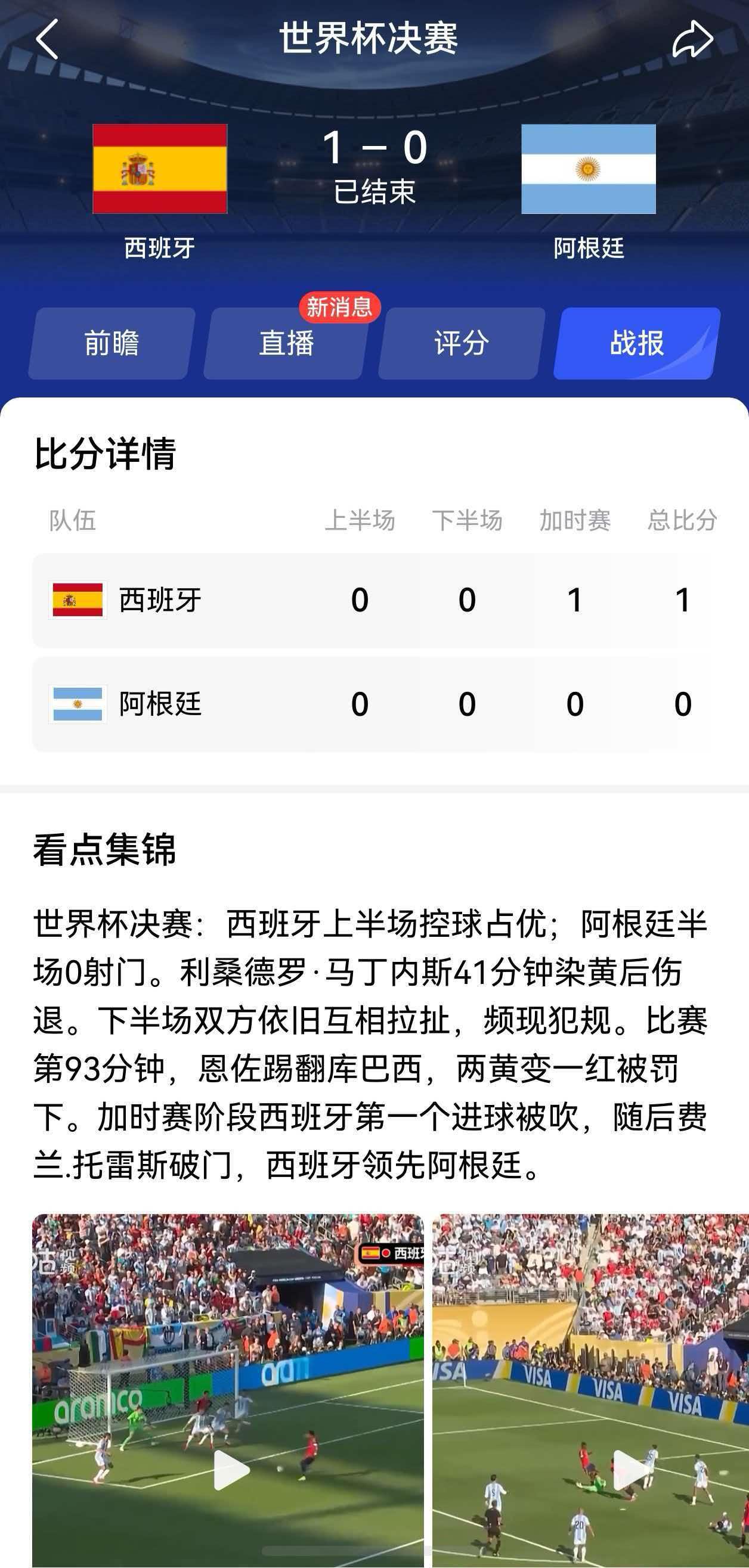Play the second highlight video with VISA boards
749x1568 pixels.
[591, 1390]
